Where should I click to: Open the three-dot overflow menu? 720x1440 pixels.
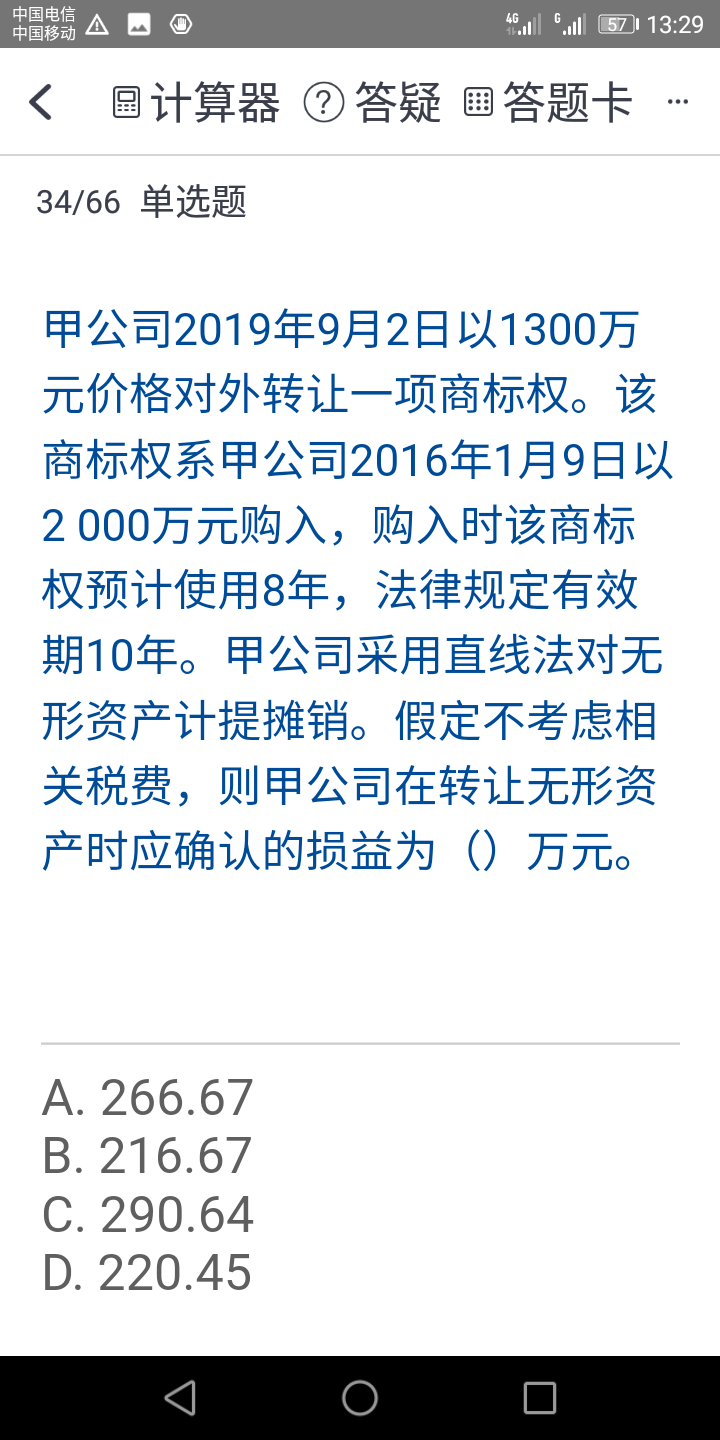coord(677,102)
